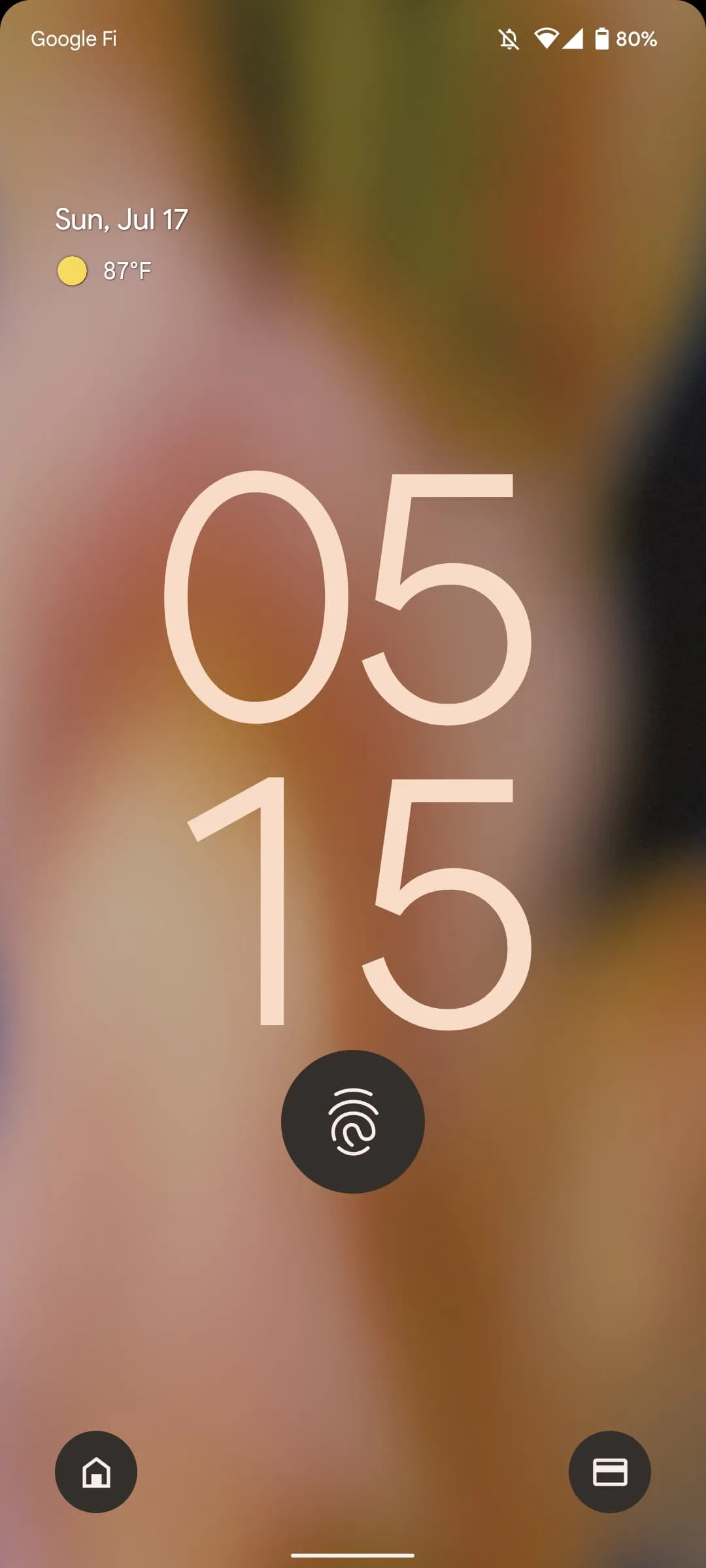Tap the fingerprint sensor to unlock
This screenshot has height=1568, width=706.
[353, 1122]
